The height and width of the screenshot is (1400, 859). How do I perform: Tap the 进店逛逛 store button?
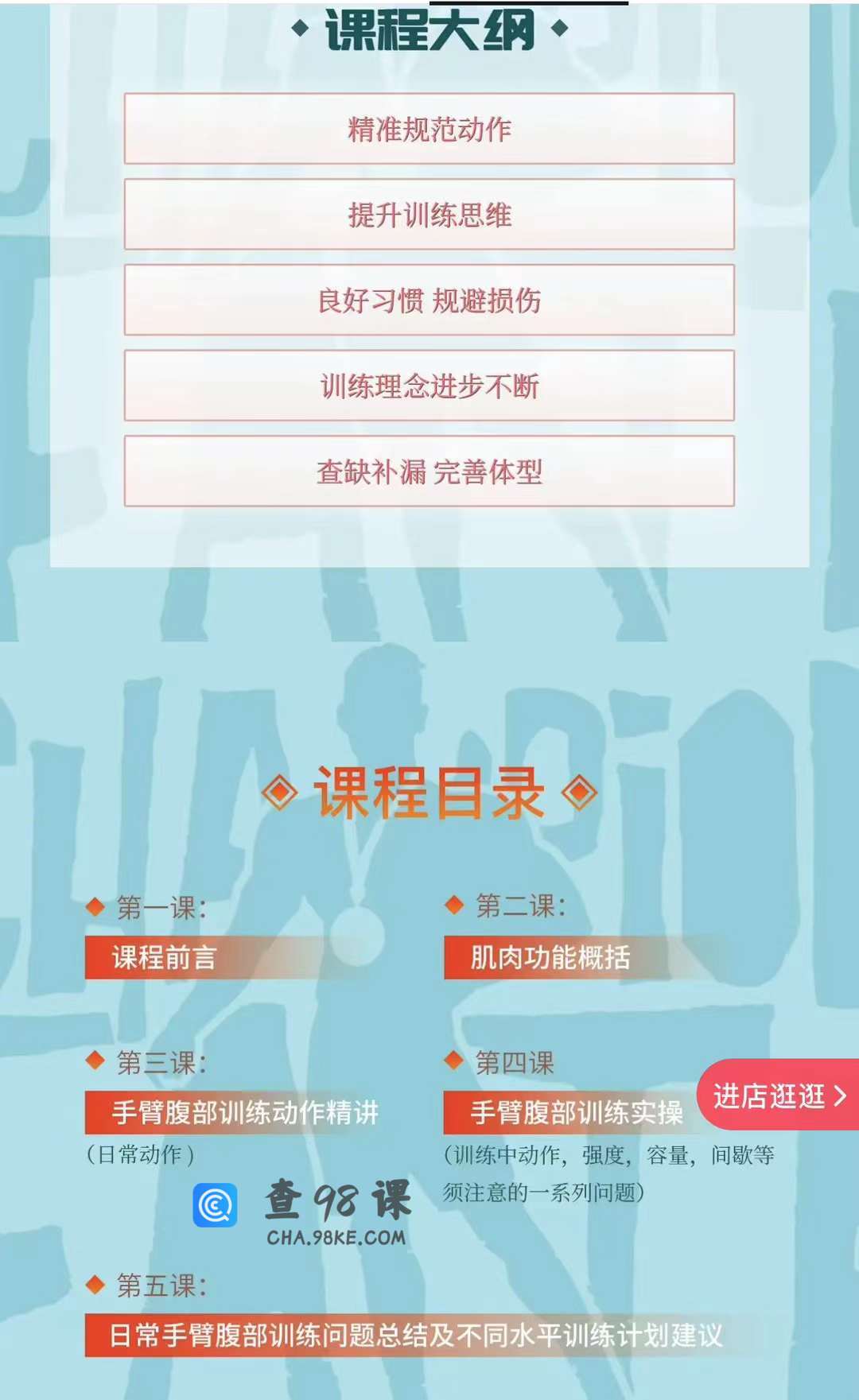[x=778, y=1096]
